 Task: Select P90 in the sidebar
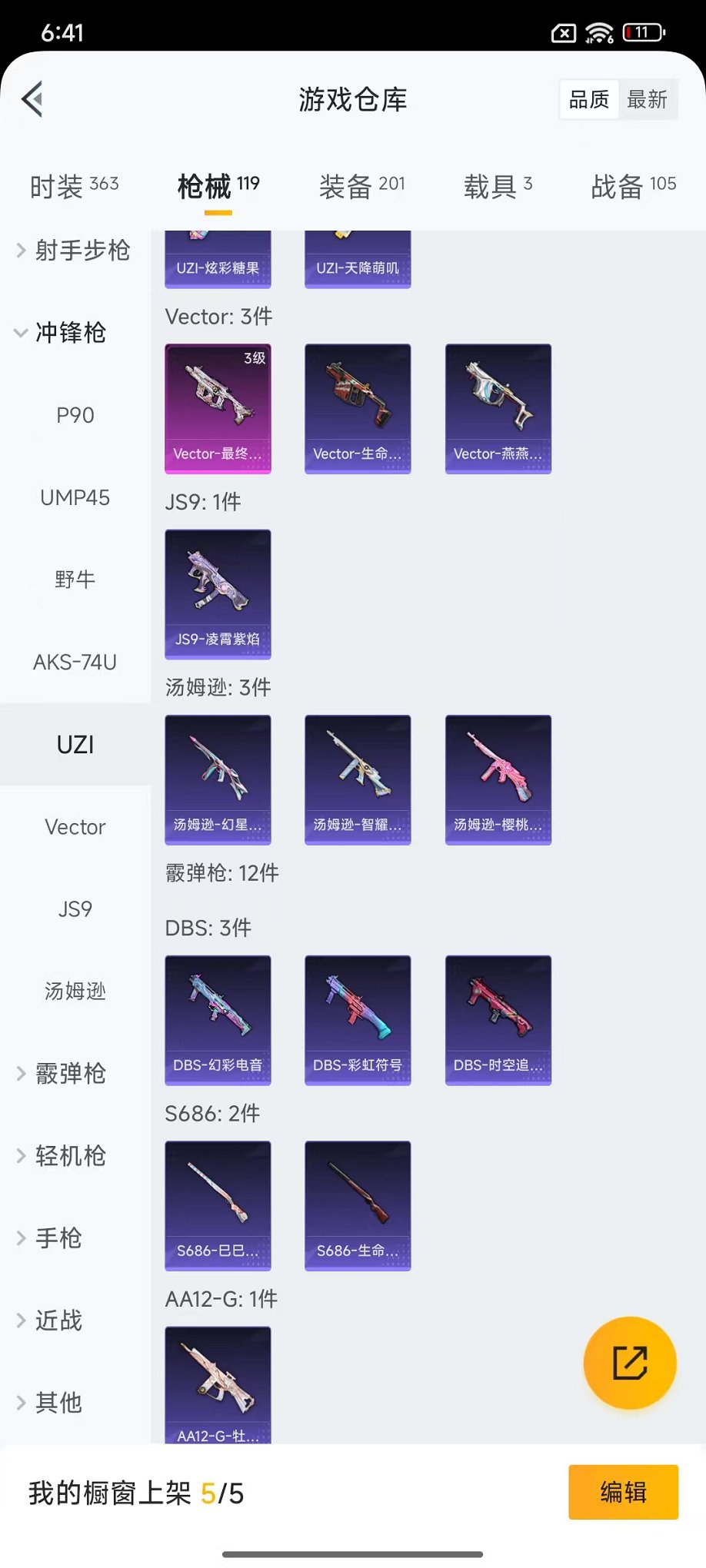74,415
